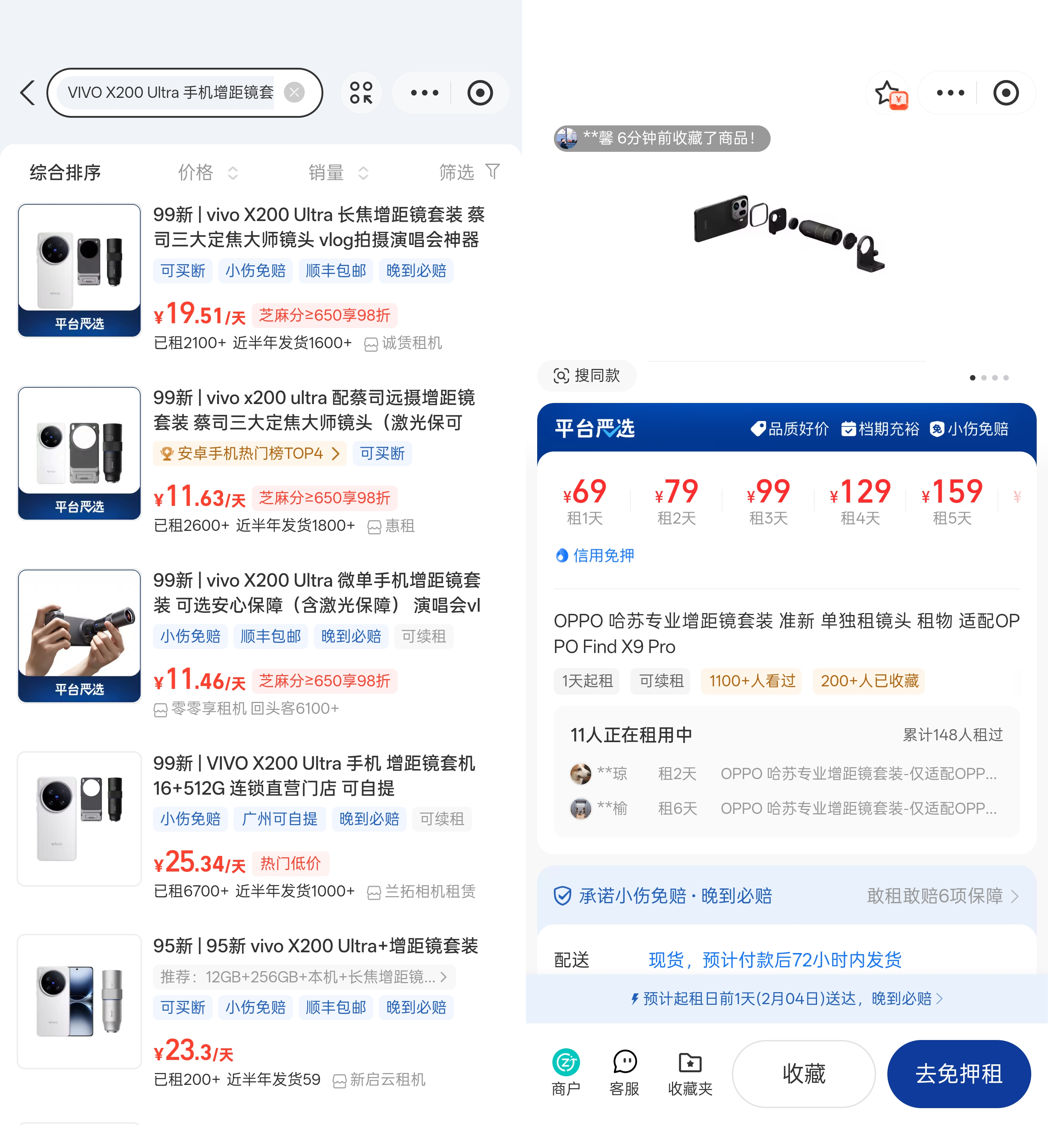Image resolution: width=1049 pixels, height=1148 pixels.
Task: Tap 搜同款 to find similar items
Action: point(586,376)
